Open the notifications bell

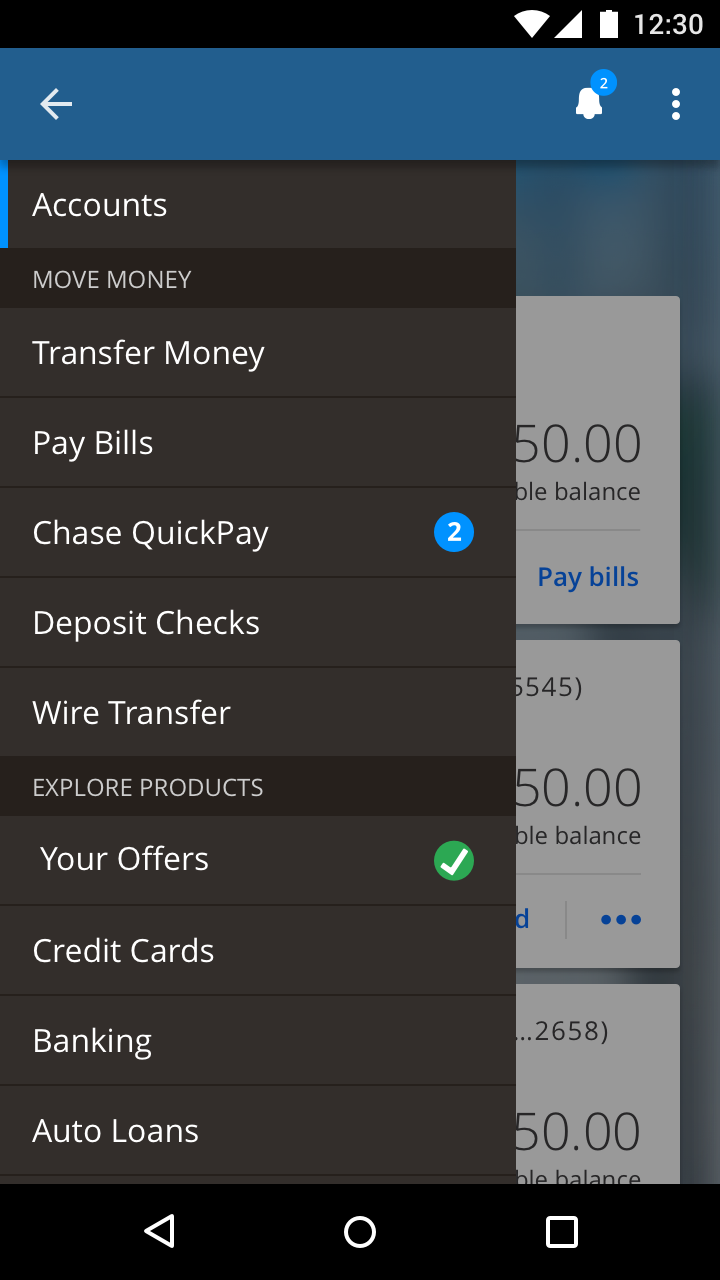click(x=590, y=103)
